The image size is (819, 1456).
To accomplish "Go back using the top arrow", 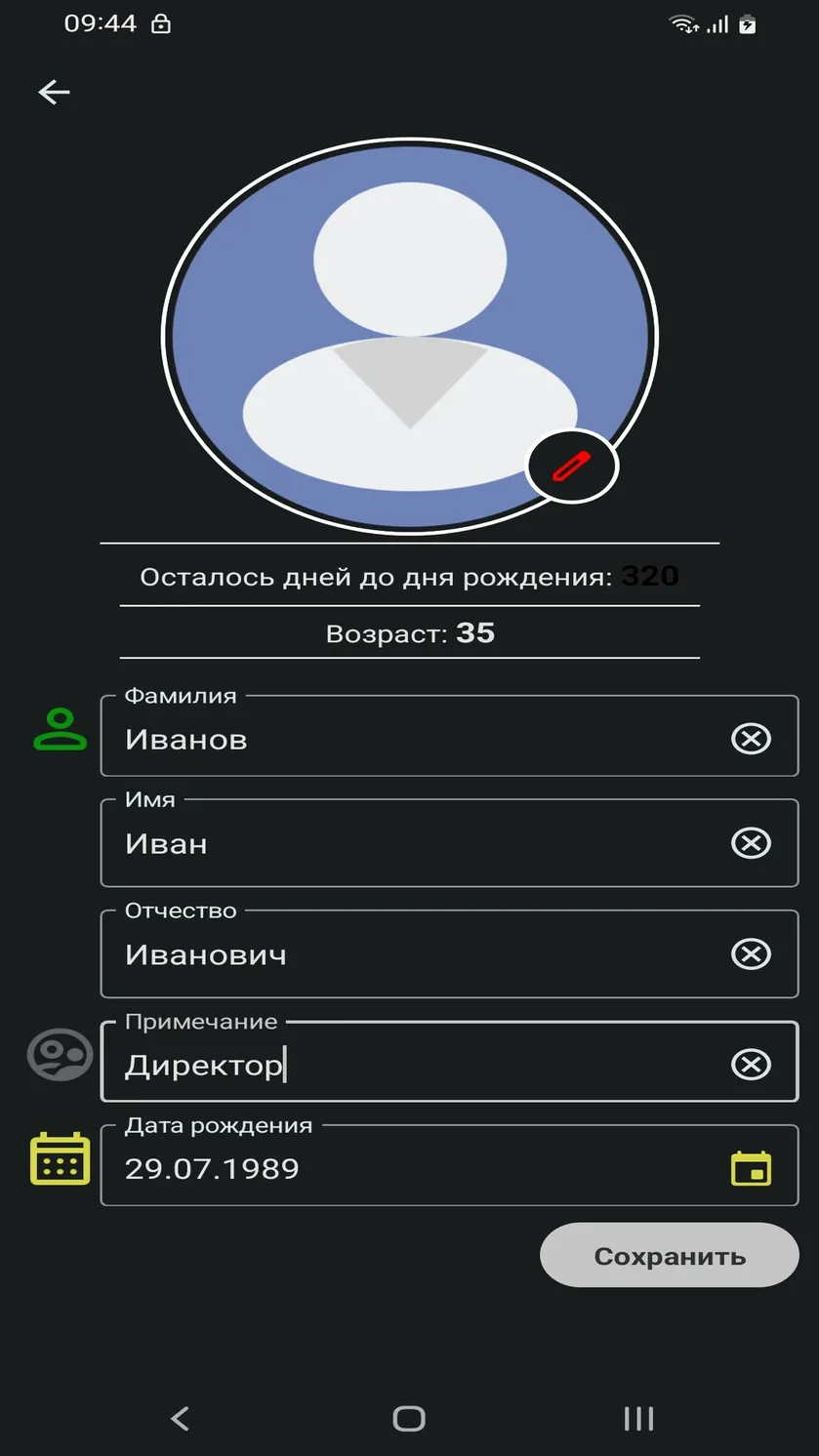I will click(54, 92).
